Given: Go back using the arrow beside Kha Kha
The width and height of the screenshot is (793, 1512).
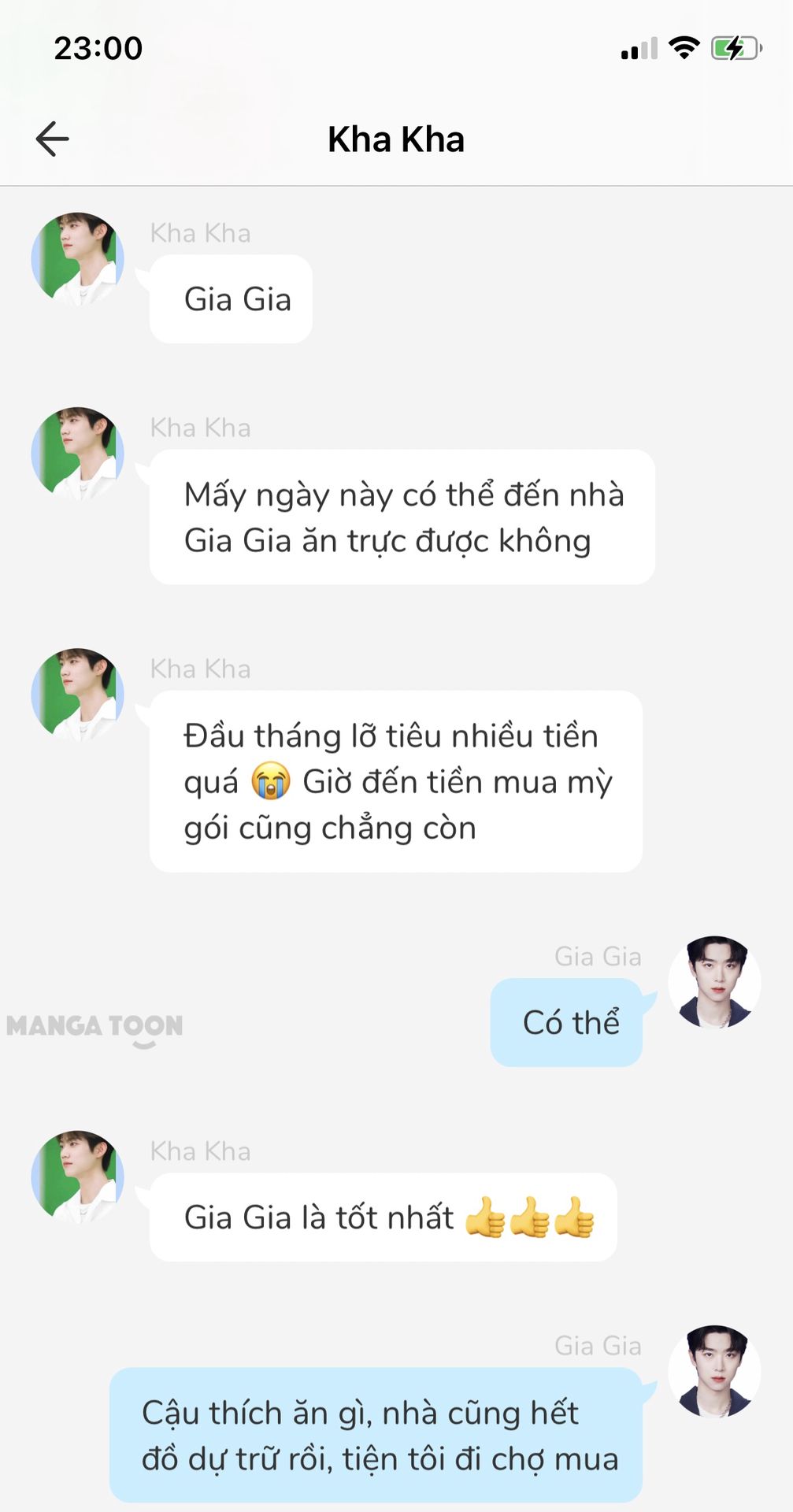Looking at the screenshot, I should [53, 139].
